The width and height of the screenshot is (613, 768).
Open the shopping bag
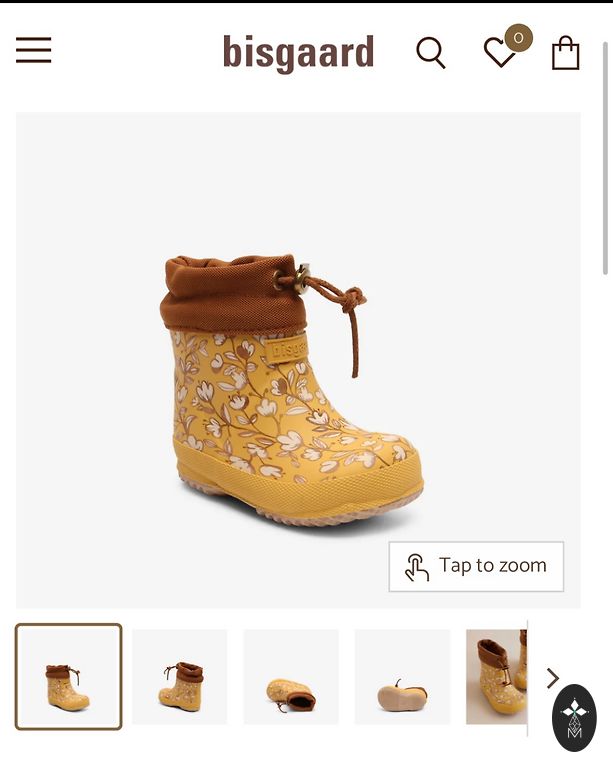(565, 53)
